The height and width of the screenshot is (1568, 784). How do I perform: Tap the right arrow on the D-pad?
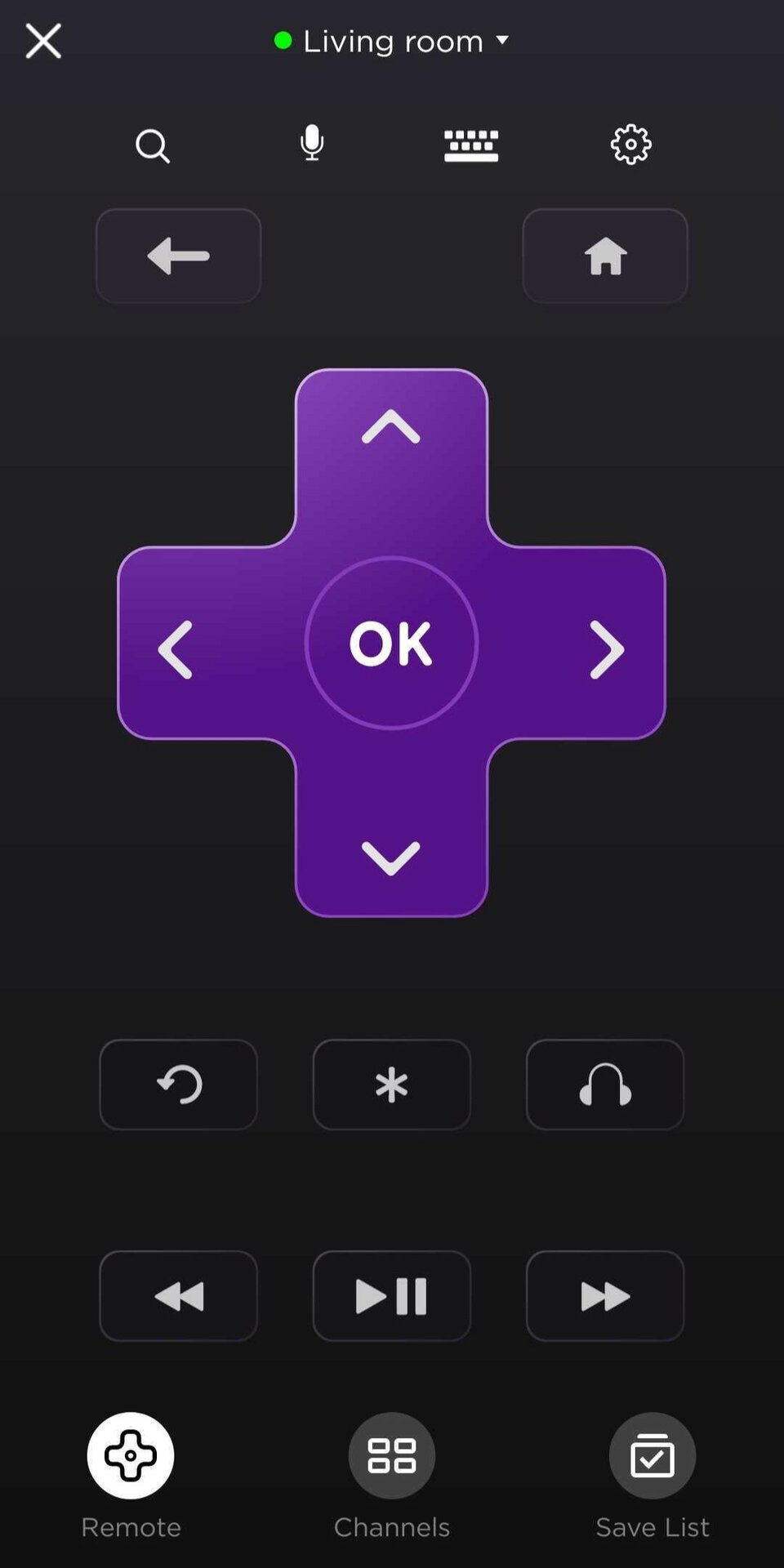[x=607, y=649]
